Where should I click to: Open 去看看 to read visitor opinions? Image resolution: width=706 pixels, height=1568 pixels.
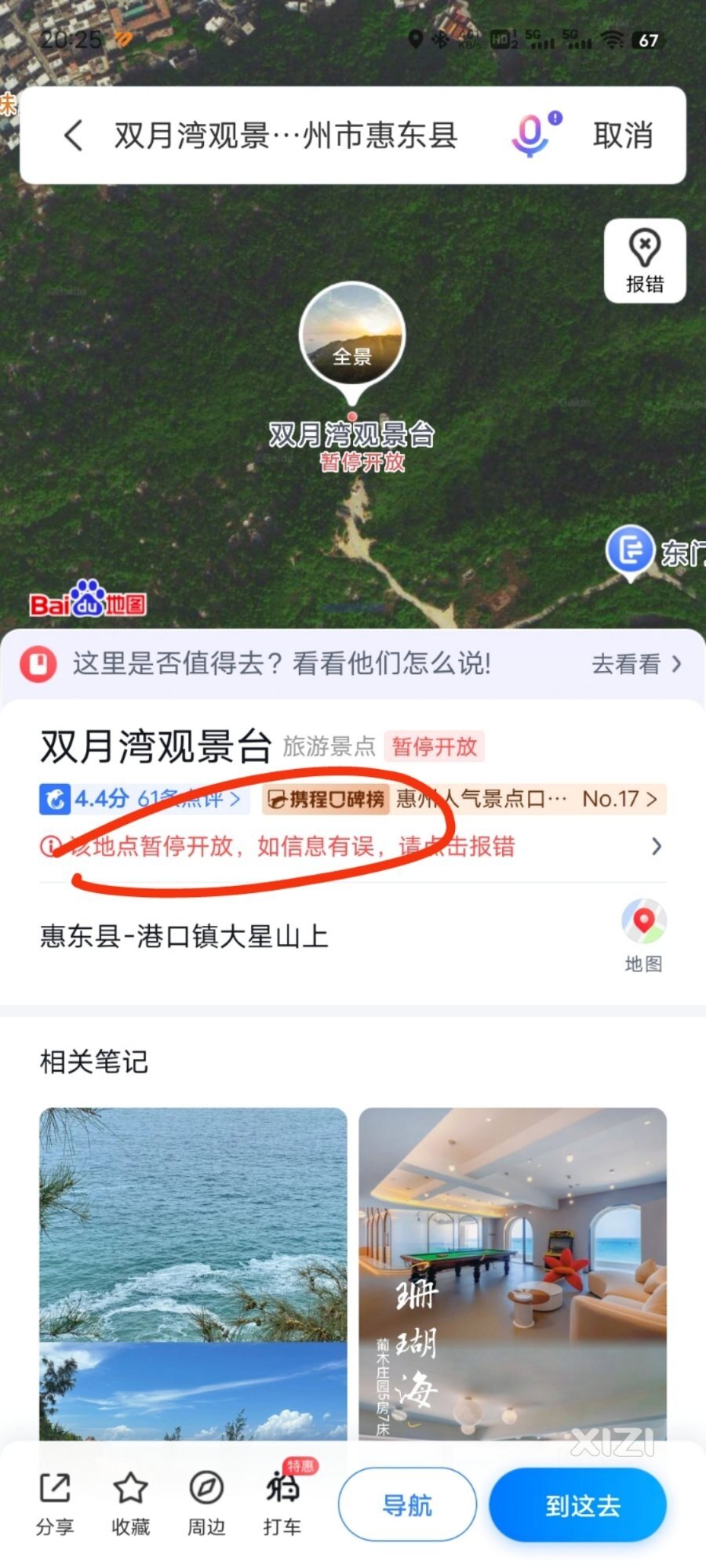(x=635, y=664)
